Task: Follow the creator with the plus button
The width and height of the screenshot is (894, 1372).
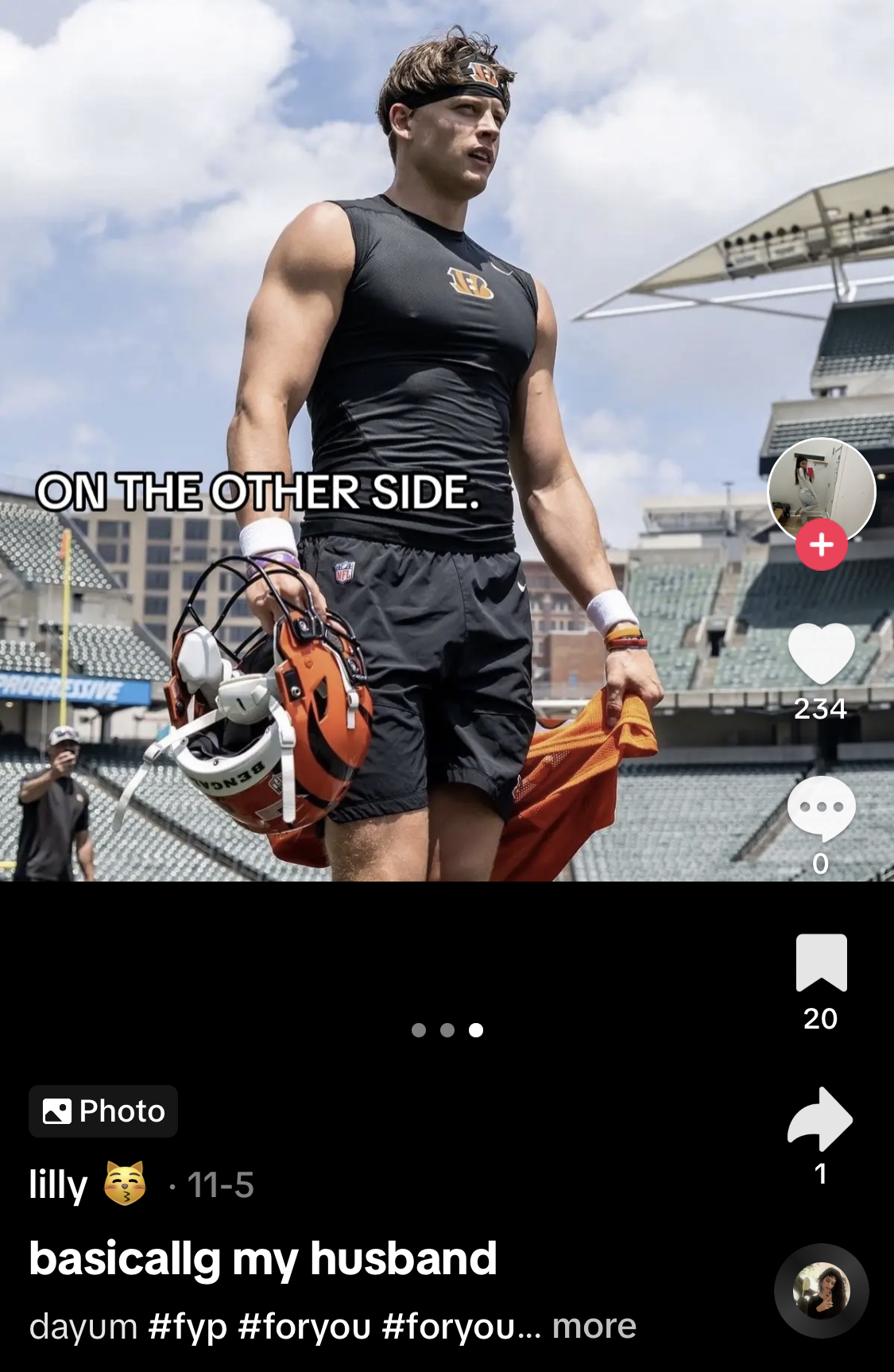Action: pos(821,545)
